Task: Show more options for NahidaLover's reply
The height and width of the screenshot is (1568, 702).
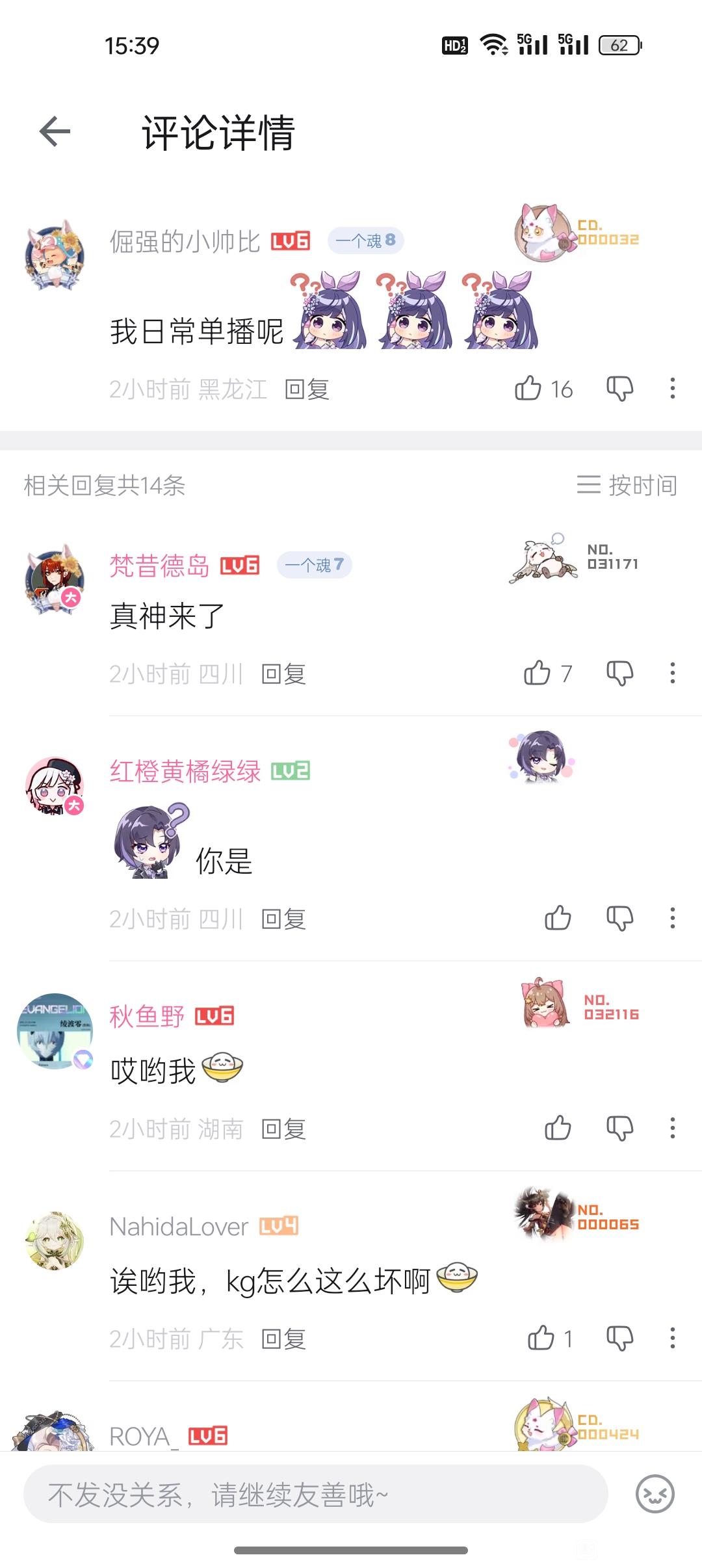Action: (x=672, y=1339)
